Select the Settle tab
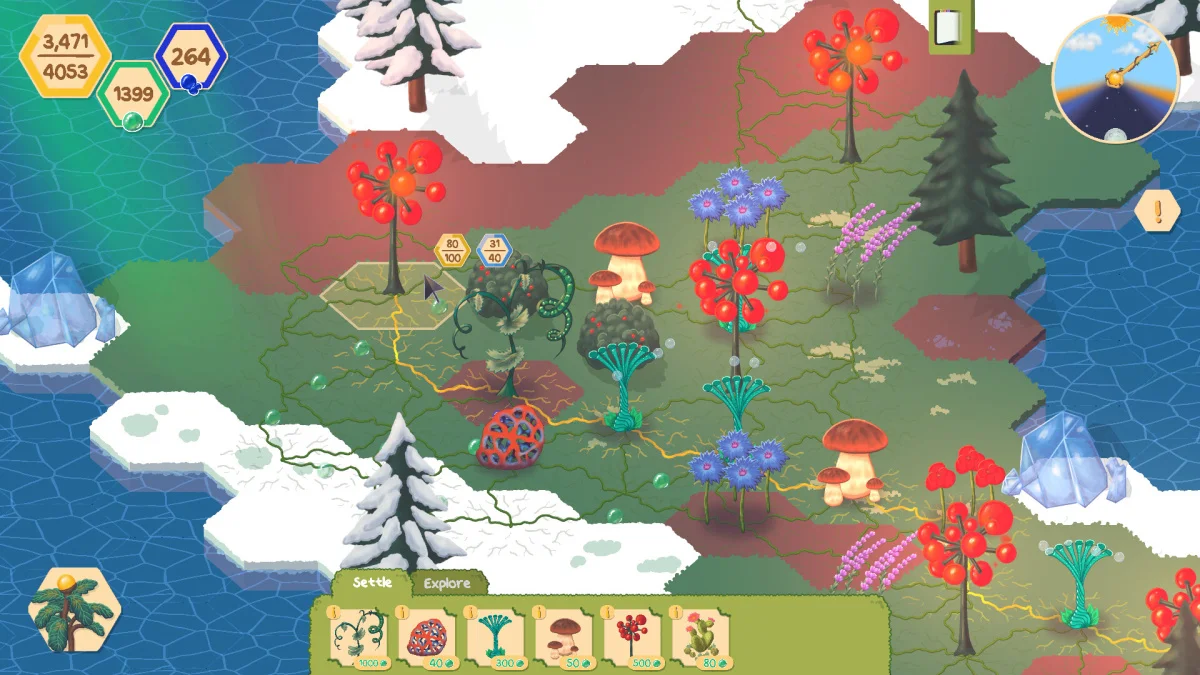This screenshot has width=1200, height=675. pyautogui.click(x=371, y=583)
